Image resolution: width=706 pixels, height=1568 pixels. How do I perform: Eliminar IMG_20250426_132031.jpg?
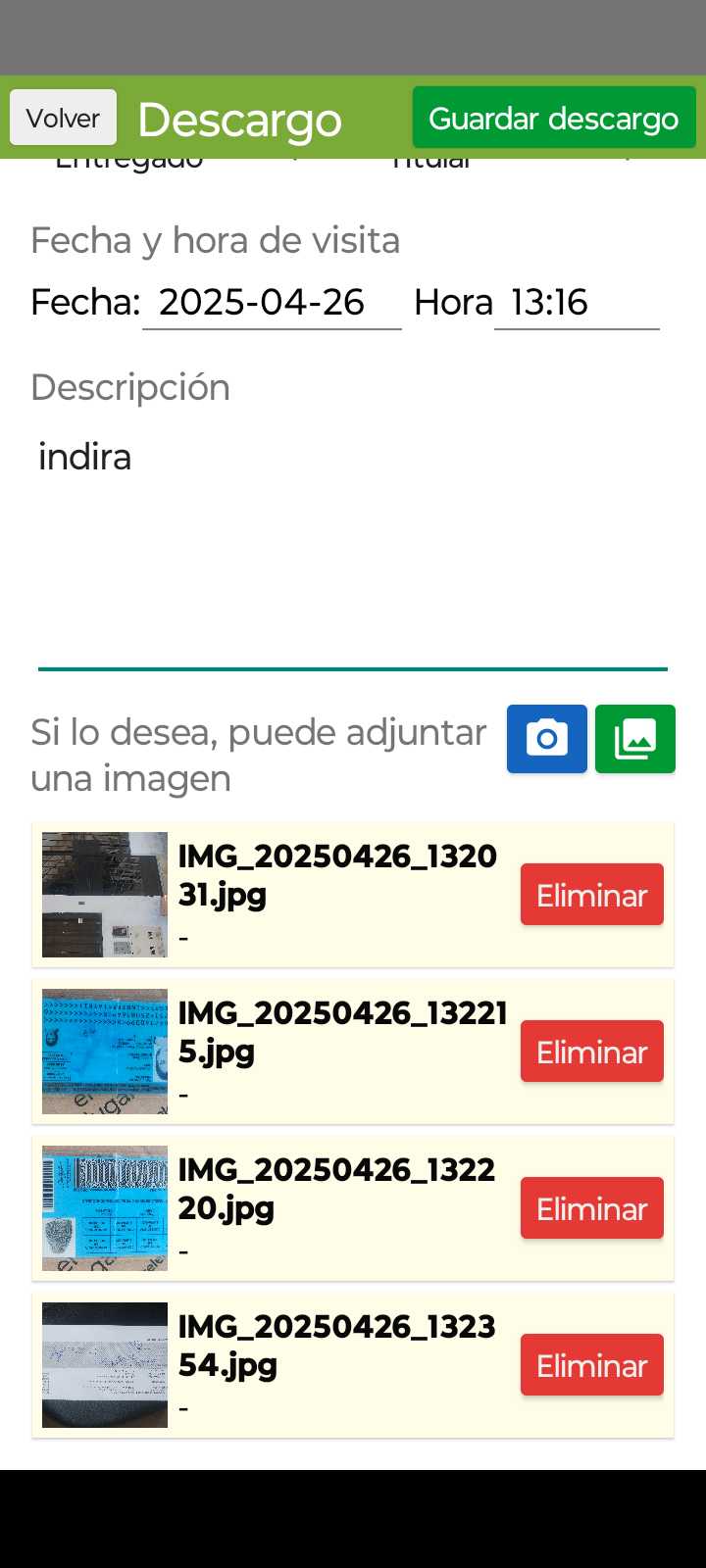point(591,895)
